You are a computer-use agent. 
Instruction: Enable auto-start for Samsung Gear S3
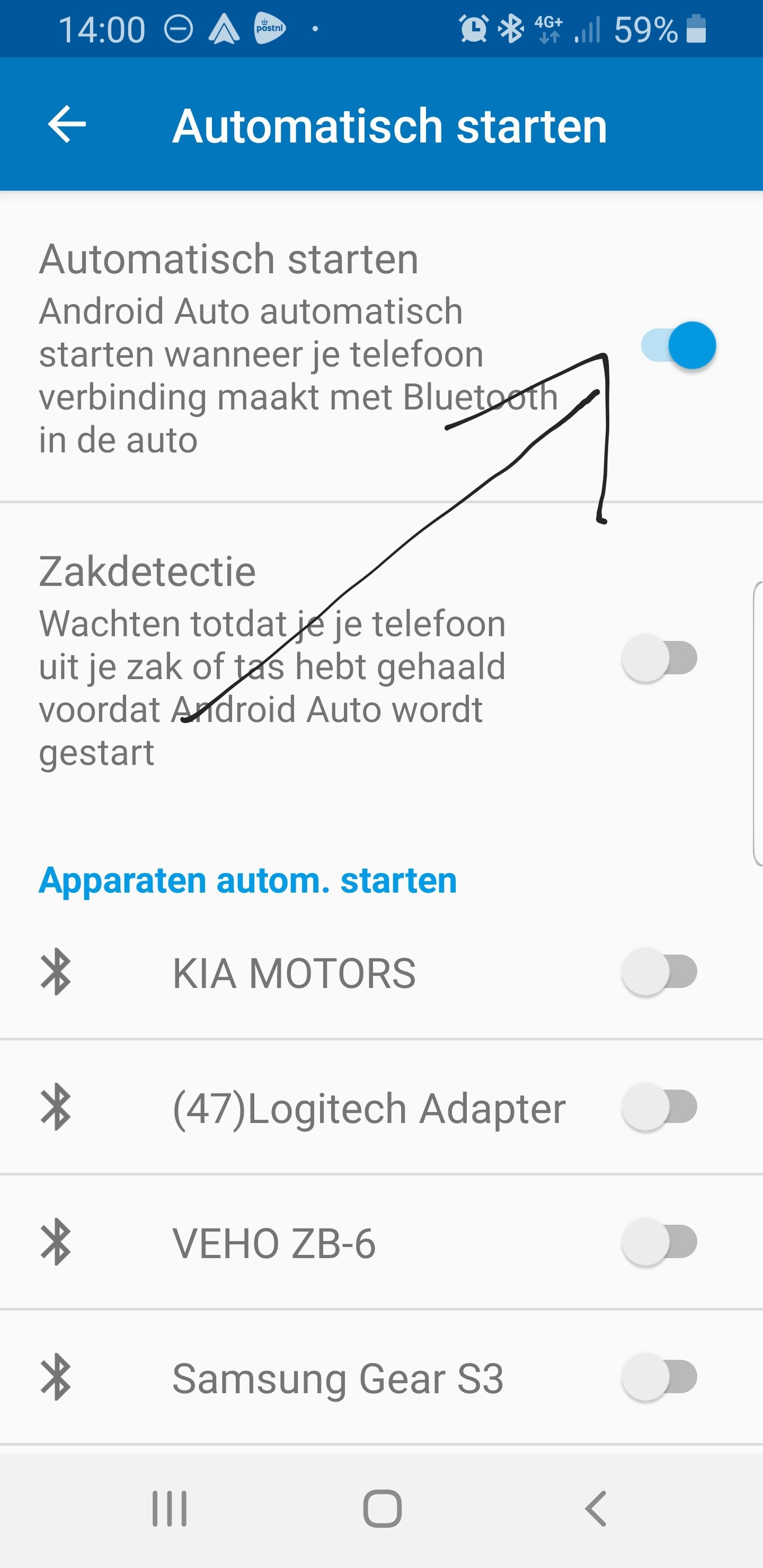pyautogui.click(x=660, y=1377)
